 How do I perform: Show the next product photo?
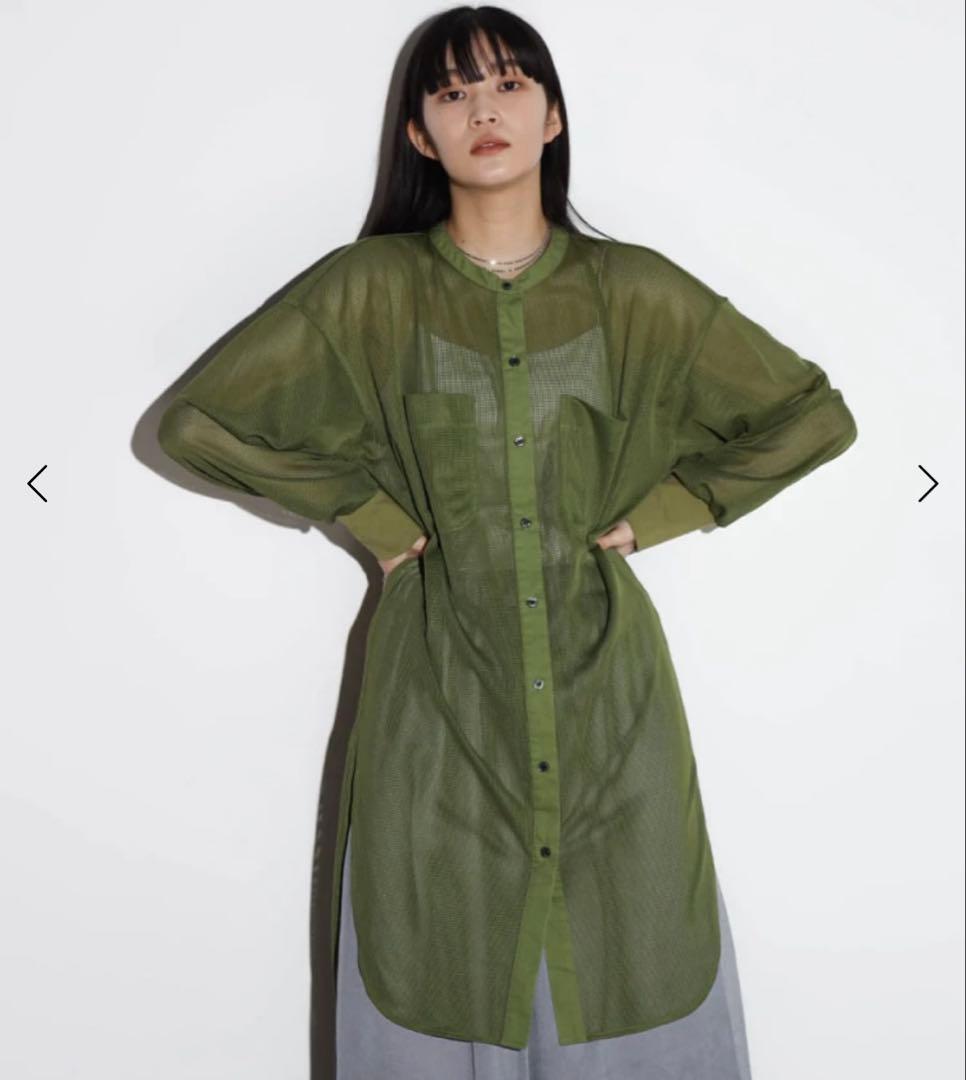tap(928, 484)
